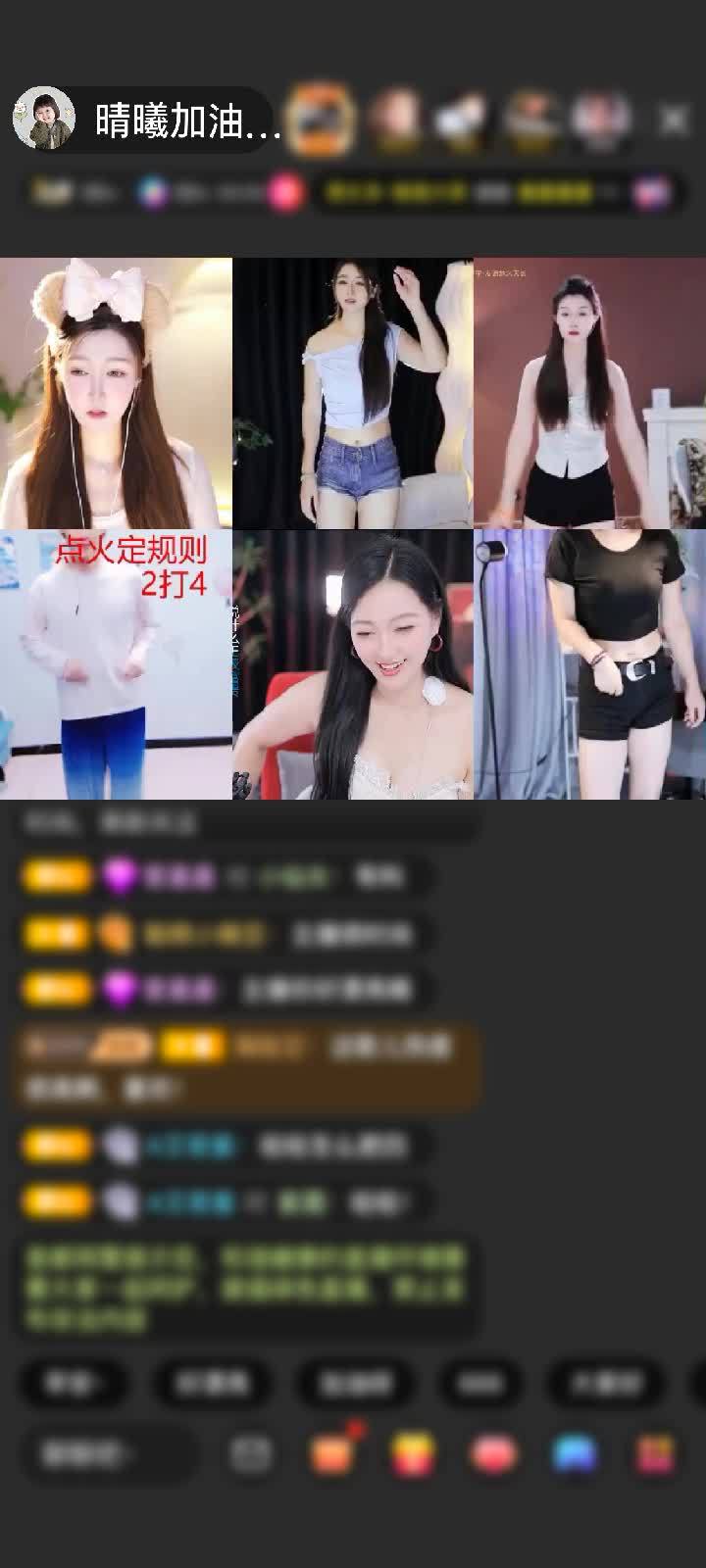Tap the pink heart like icon

pos(493,1454)
